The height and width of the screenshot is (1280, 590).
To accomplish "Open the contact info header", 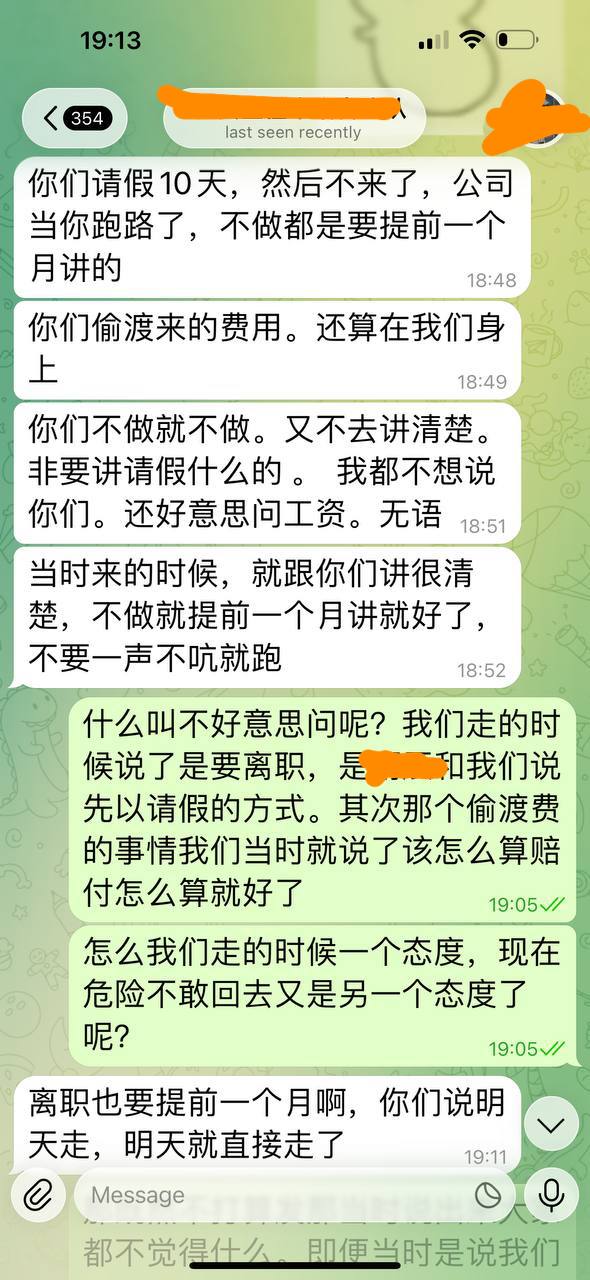I will click(x=294, y=118).
